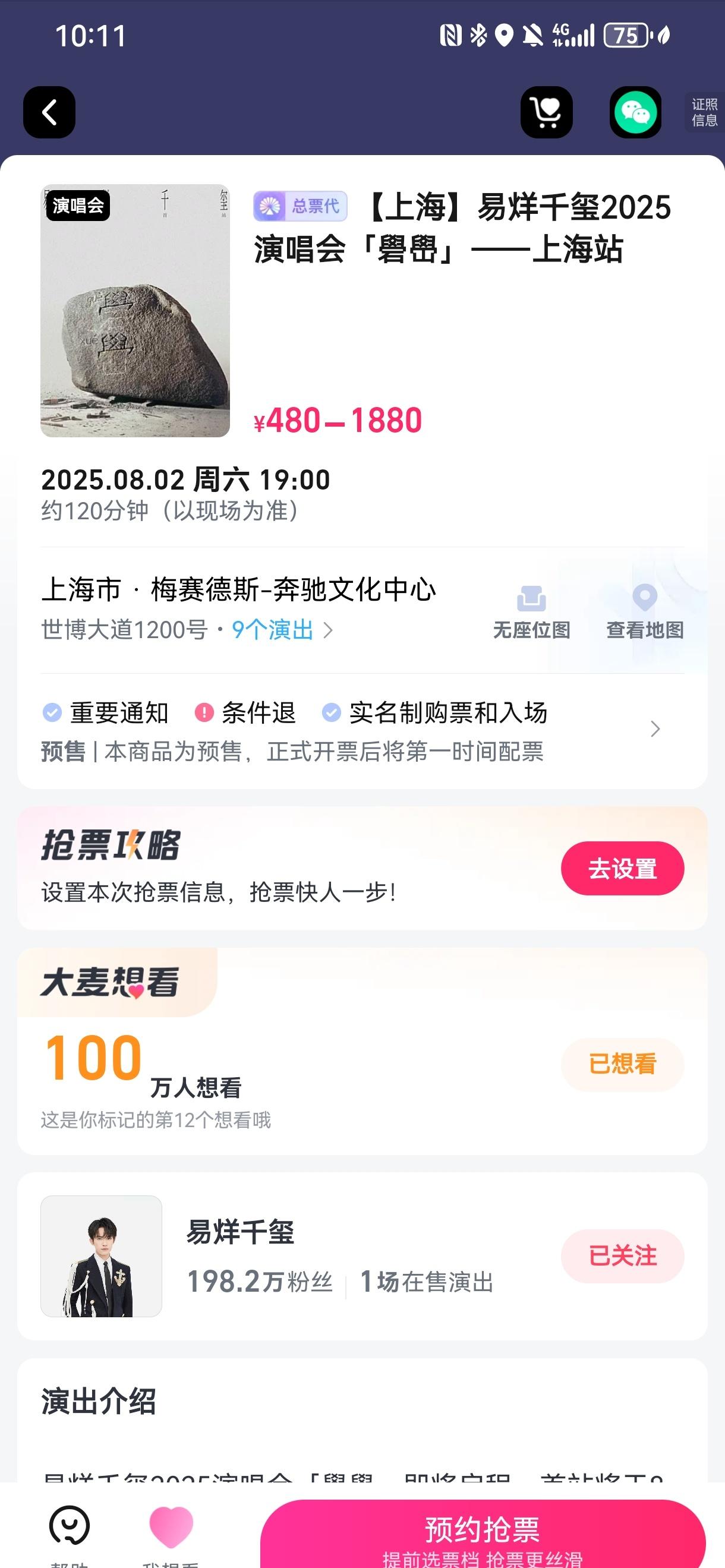Screen dimensions: 725x1568
Task: Open 证照信息 license info
Action: coord(704,113)
